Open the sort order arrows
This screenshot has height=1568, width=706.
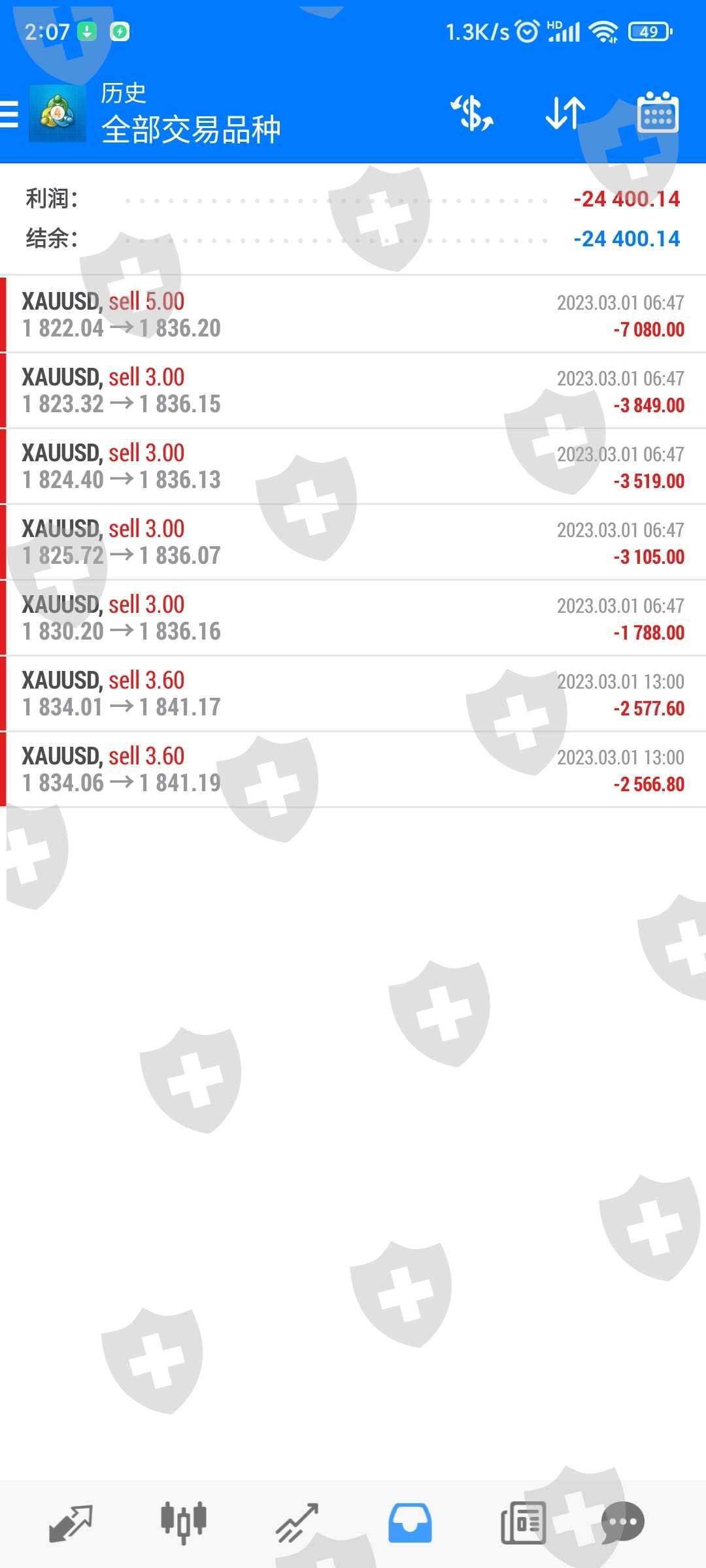[x=565, y=114]
